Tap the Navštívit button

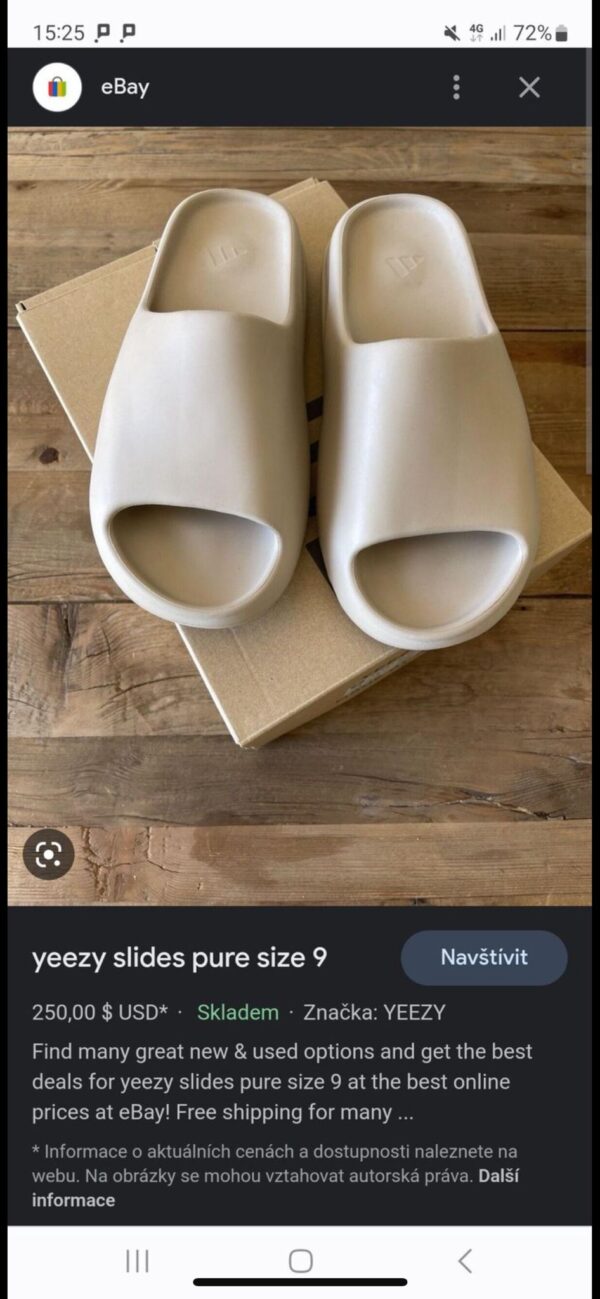pos(484,957)
